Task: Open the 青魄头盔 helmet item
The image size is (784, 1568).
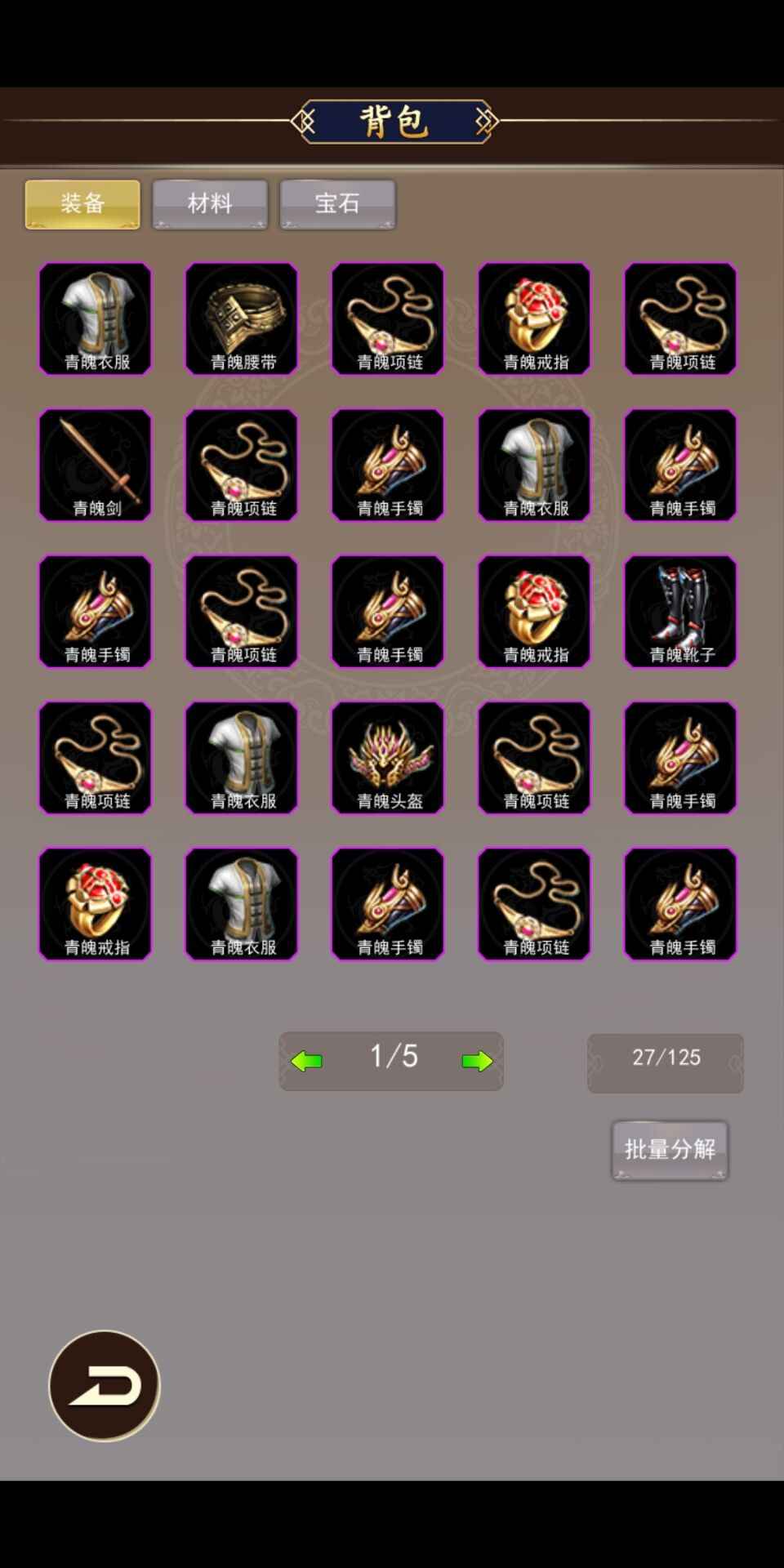Action: (388, 757)
